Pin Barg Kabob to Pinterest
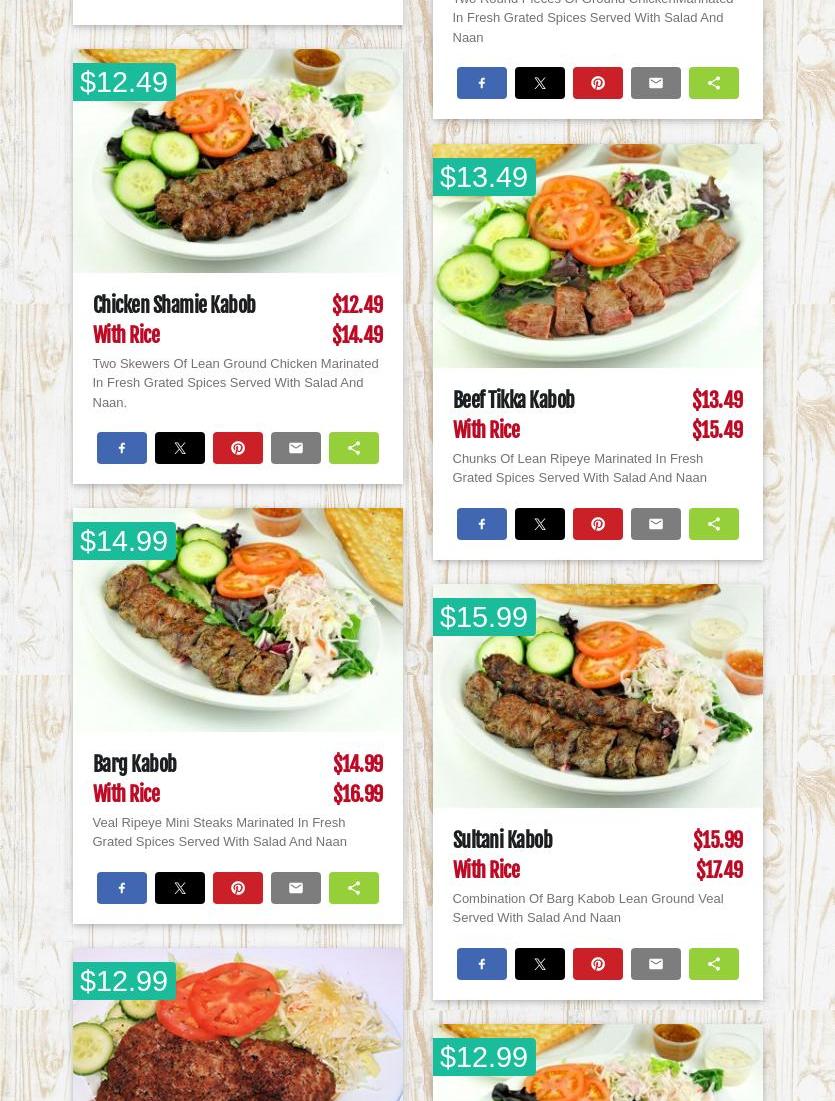Image resolution: width=835 pixels, height=1101 pixels. point(238,888)
